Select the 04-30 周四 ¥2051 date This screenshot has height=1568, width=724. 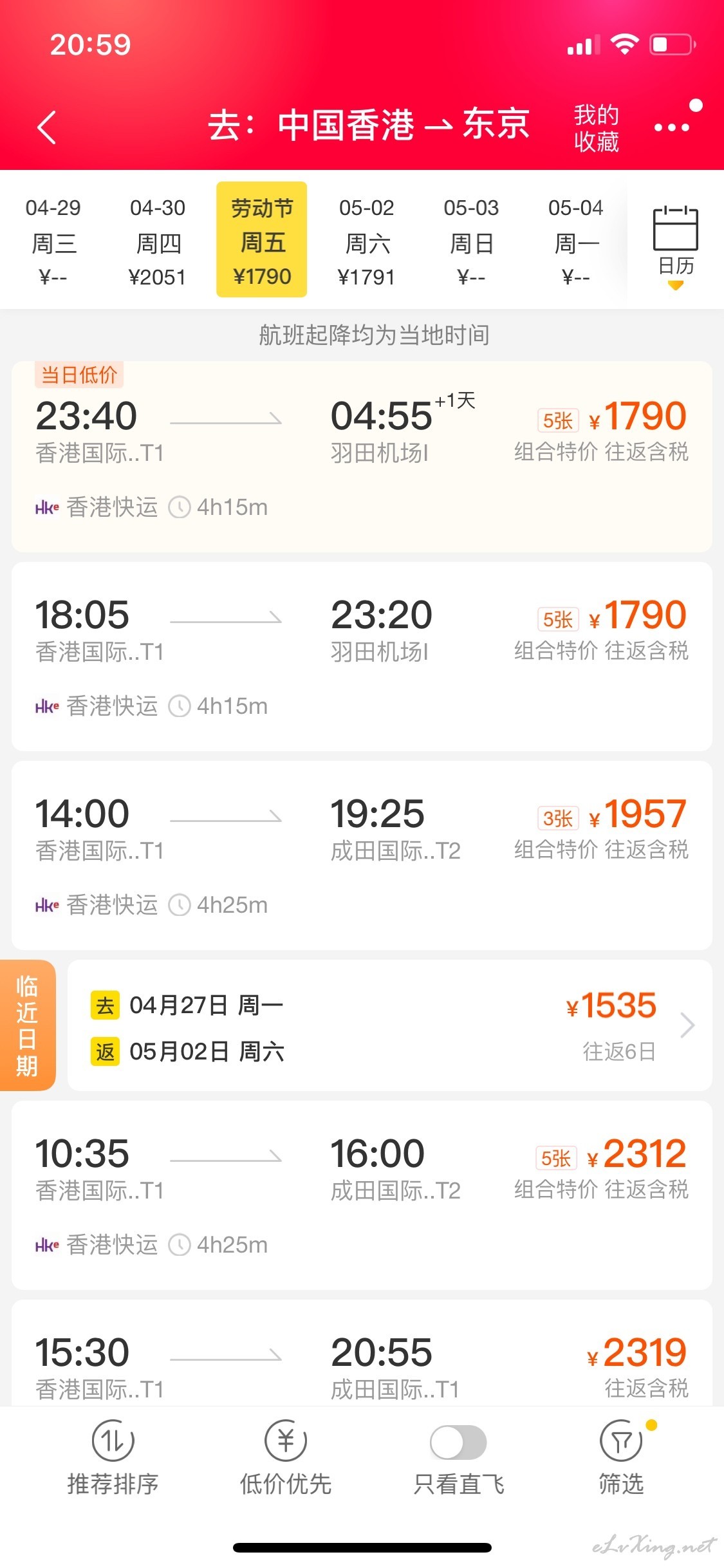pyautogui.click(x=158, y=241)
